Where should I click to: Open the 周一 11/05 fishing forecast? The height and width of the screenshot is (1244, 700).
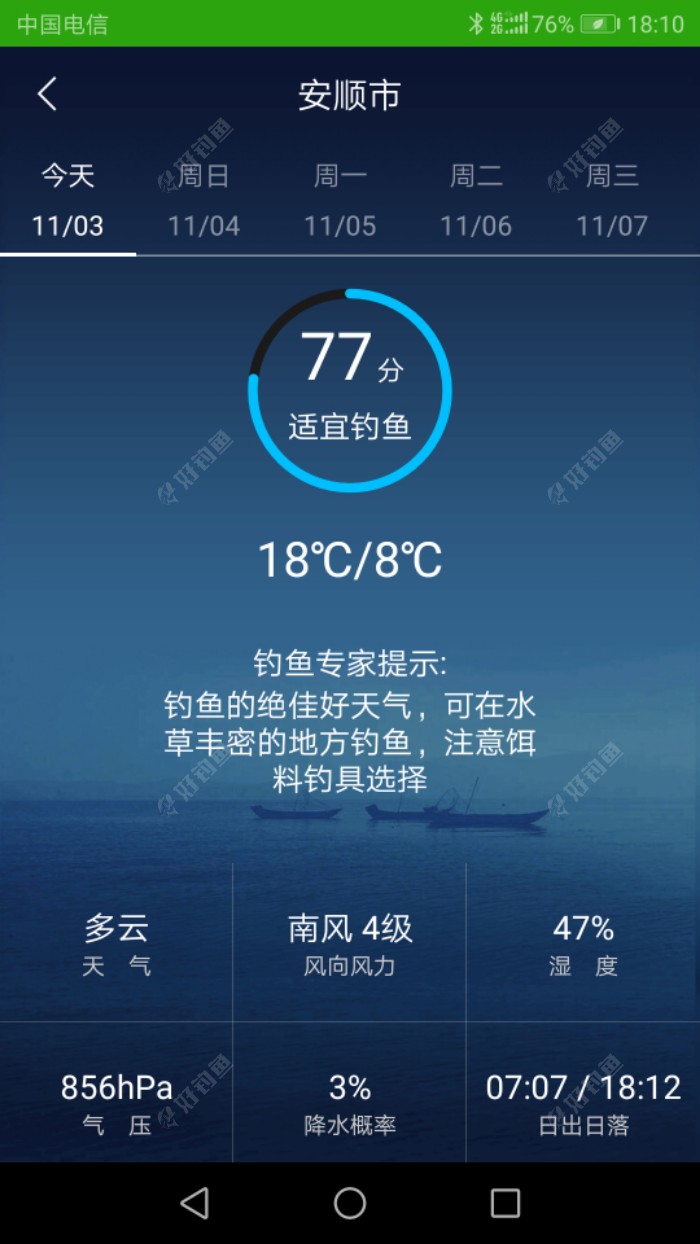340,201
